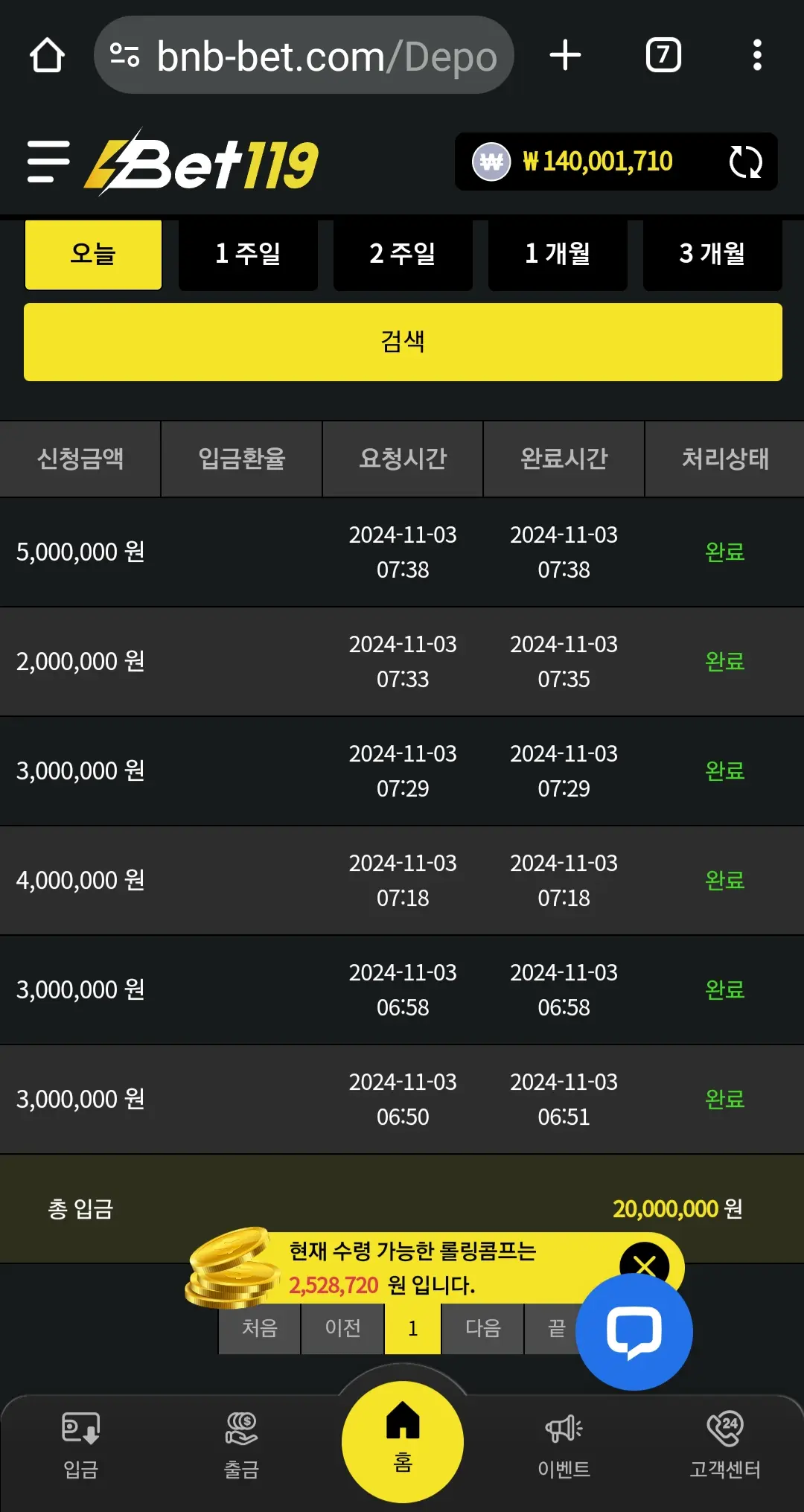Go to 처음 first page

point(259,1328)
